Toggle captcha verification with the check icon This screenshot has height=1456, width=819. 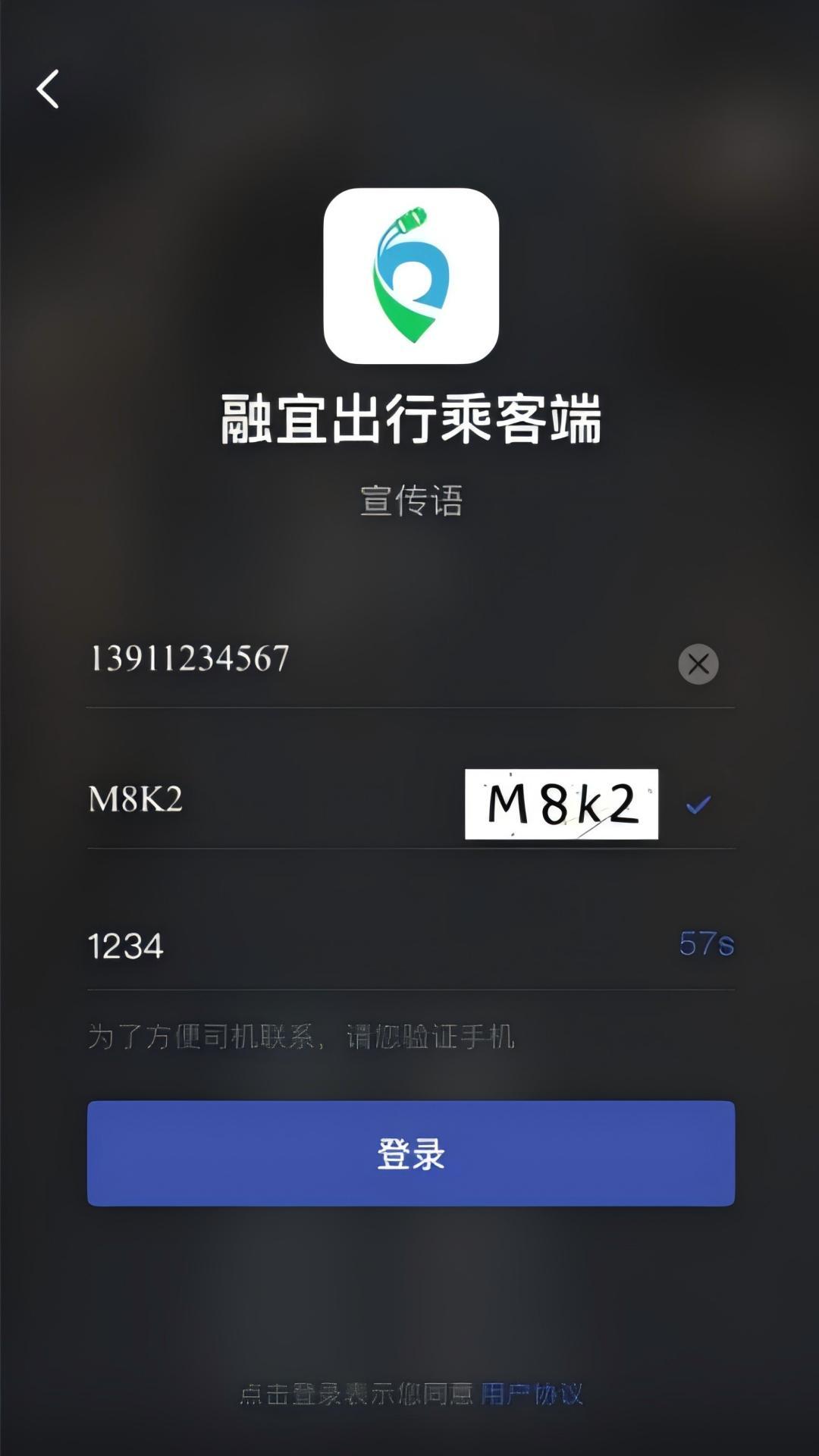point(699,805)
